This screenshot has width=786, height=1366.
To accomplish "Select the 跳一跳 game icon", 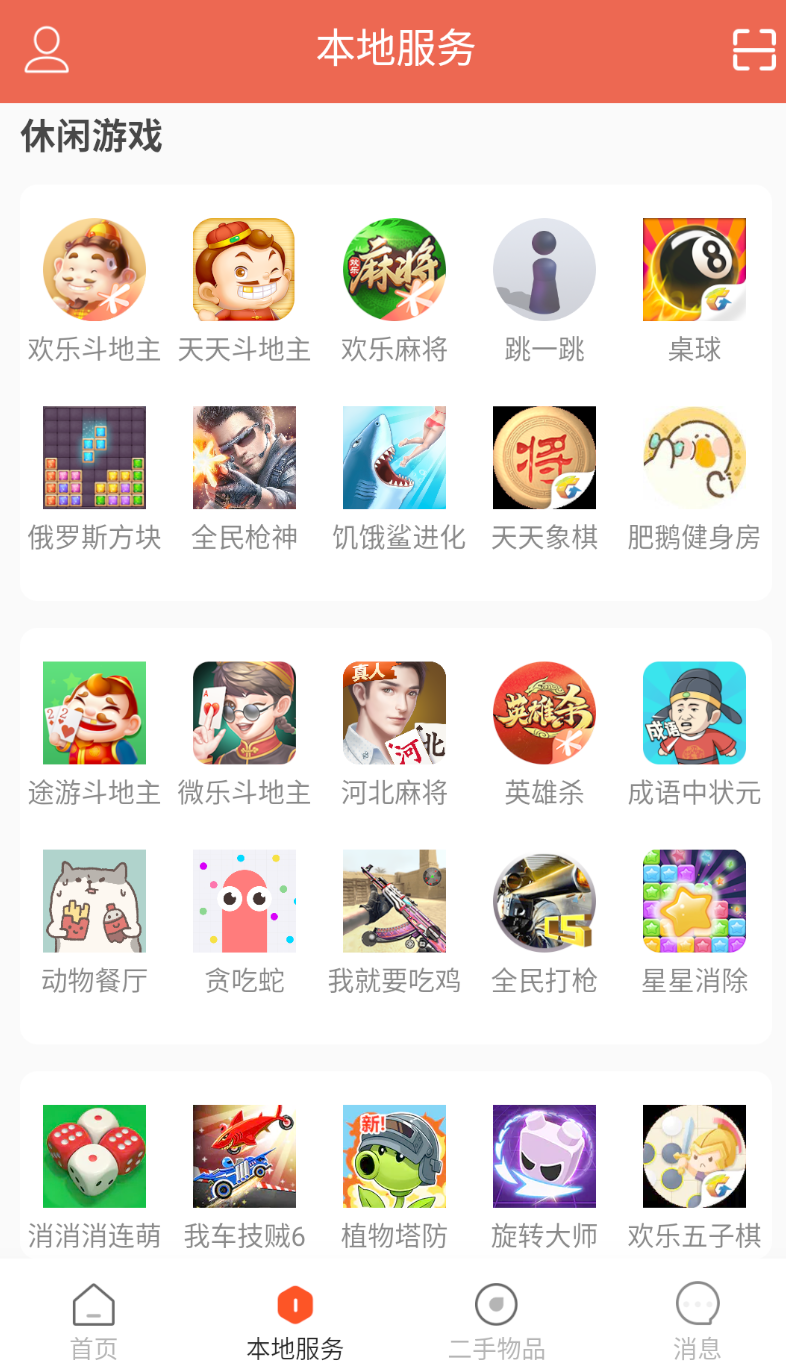I will pyautogui.click(x=544, y=269).
